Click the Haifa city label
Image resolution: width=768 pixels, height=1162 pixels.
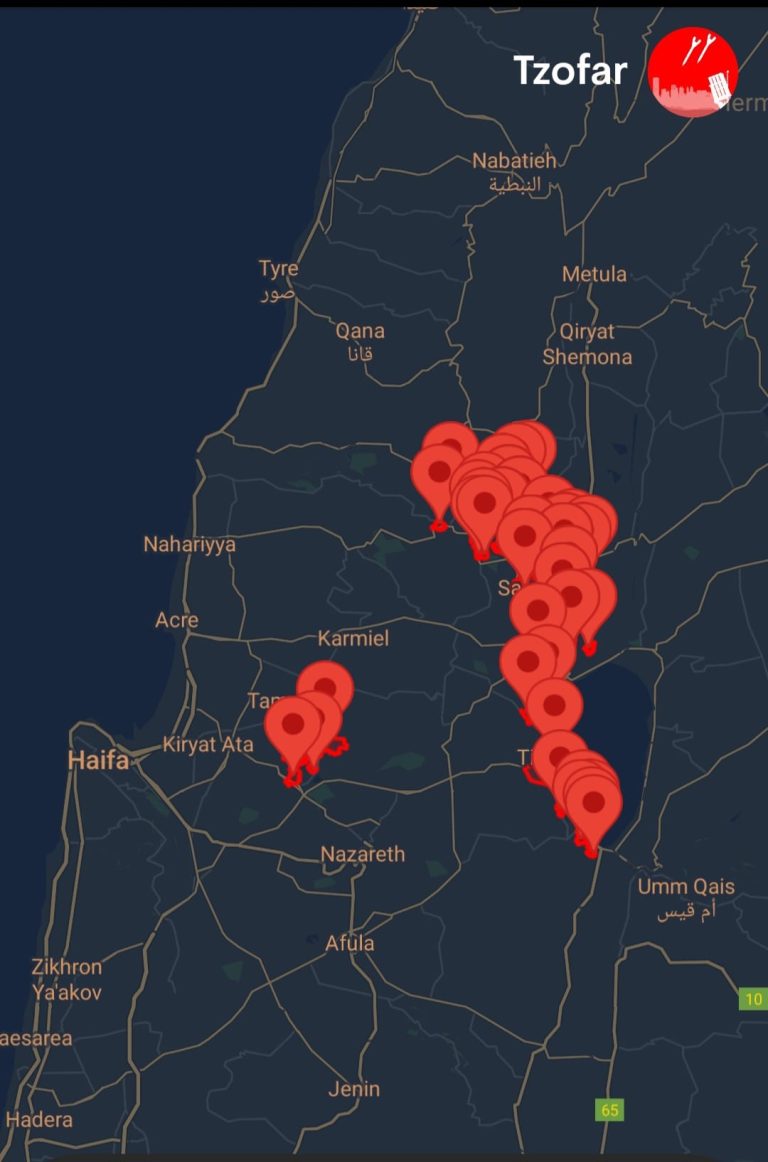pos(99,762)
